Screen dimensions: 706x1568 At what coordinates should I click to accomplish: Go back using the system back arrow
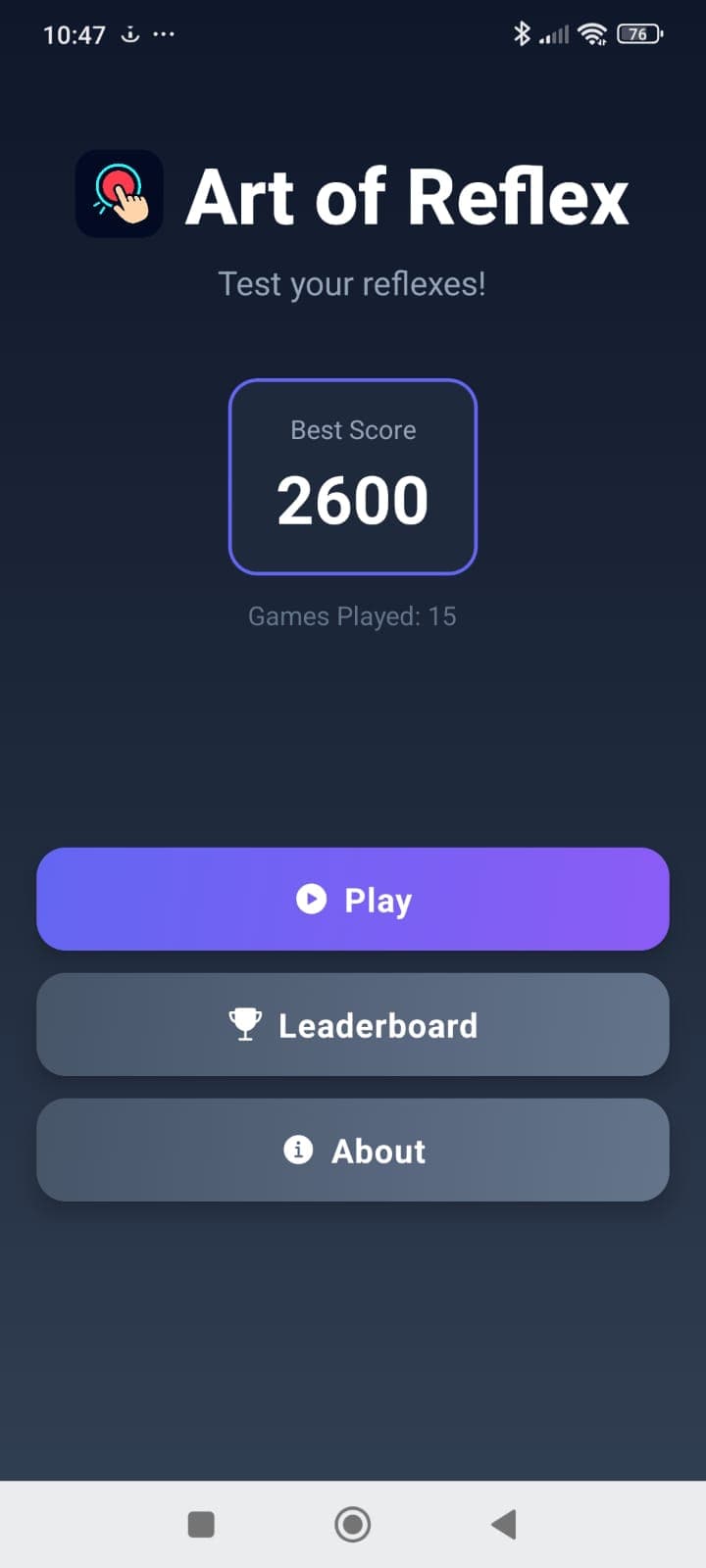(x=504, y=1524)
